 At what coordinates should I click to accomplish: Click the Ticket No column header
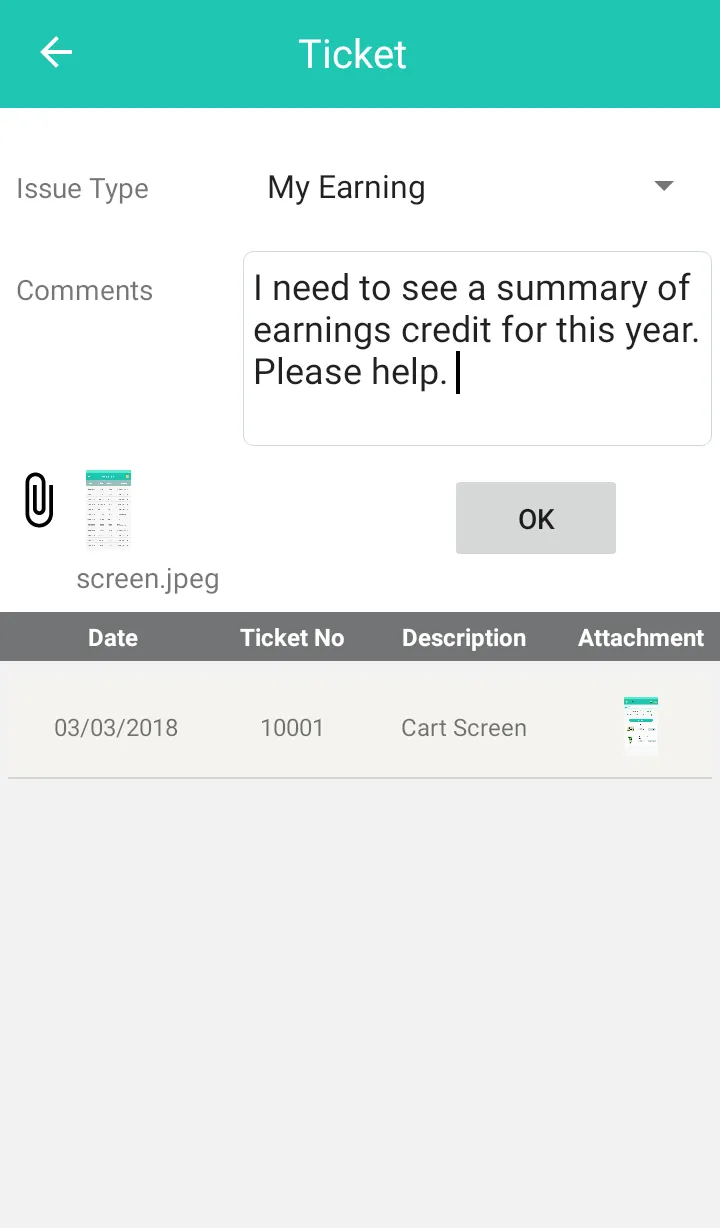[x=292, y=637]
